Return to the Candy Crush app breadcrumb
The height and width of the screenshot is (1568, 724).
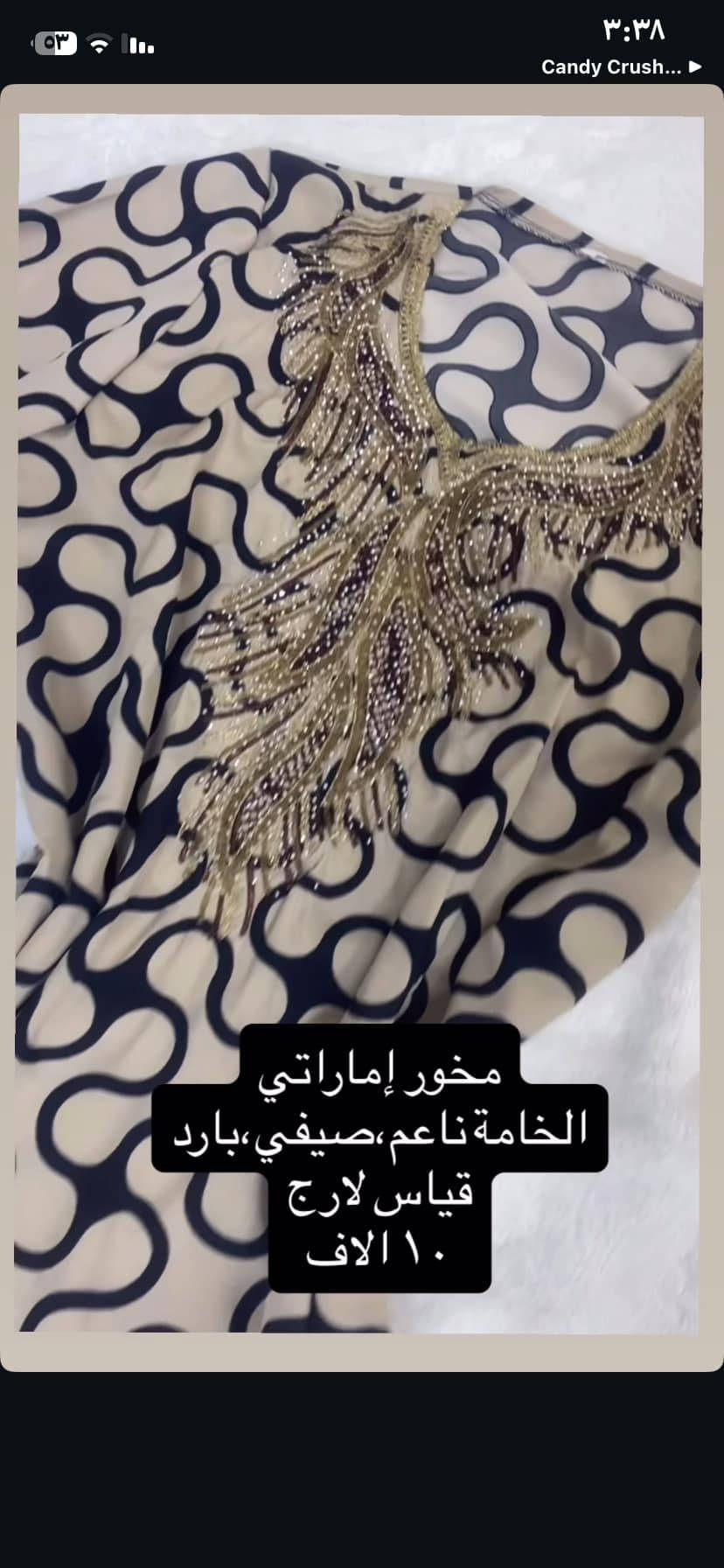(620, 67)
